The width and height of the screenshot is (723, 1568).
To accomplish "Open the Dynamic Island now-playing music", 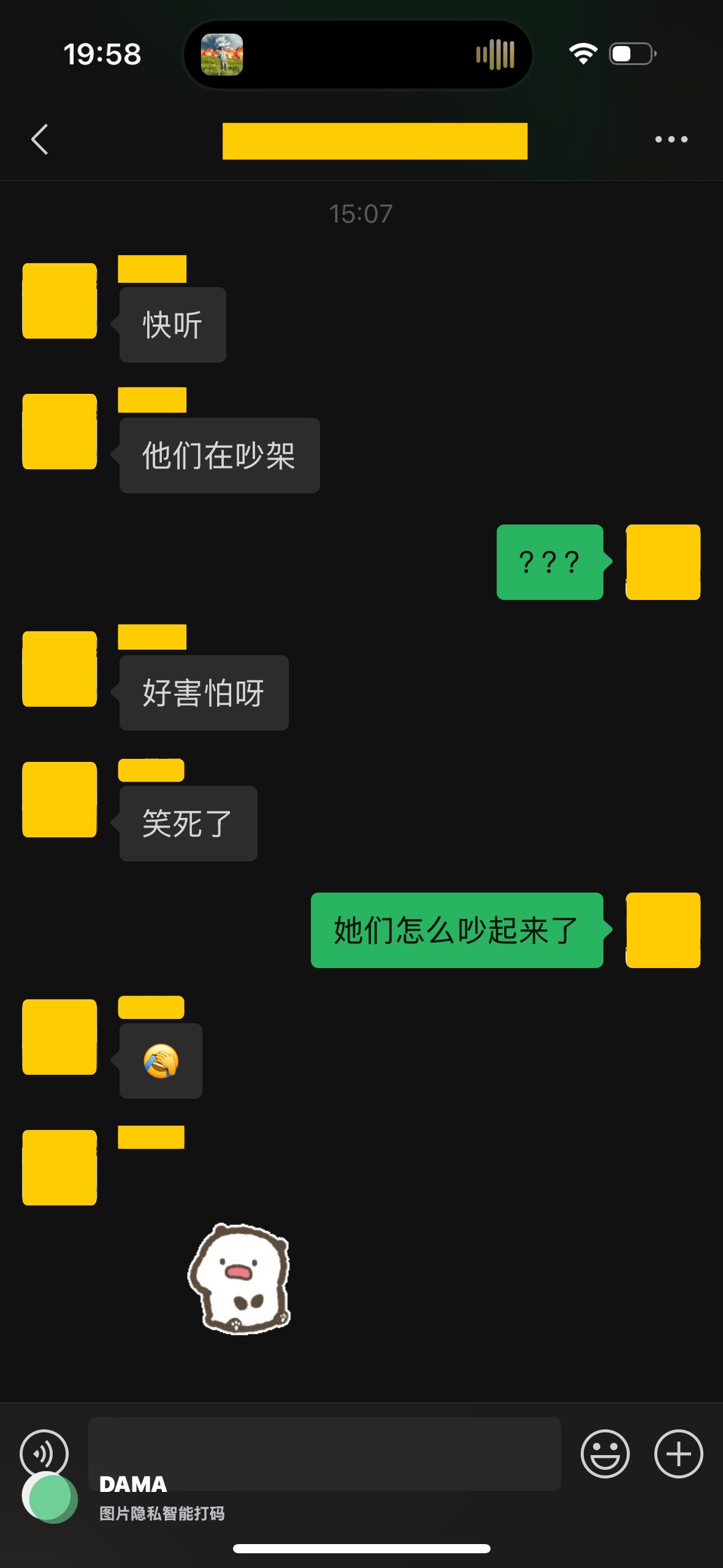I will point(358,55).
